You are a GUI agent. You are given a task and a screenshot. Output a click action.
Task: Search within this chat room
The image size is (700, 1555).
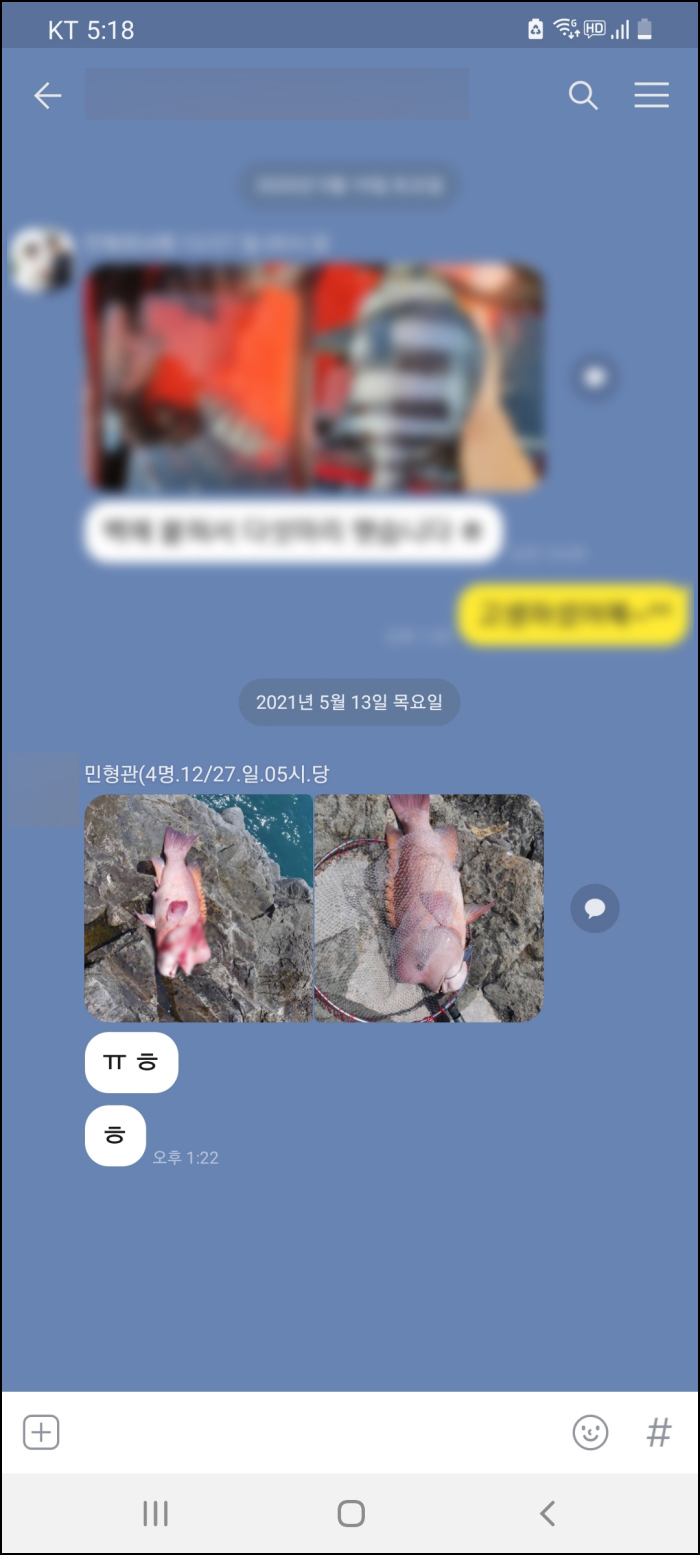[x=583, y=95]
